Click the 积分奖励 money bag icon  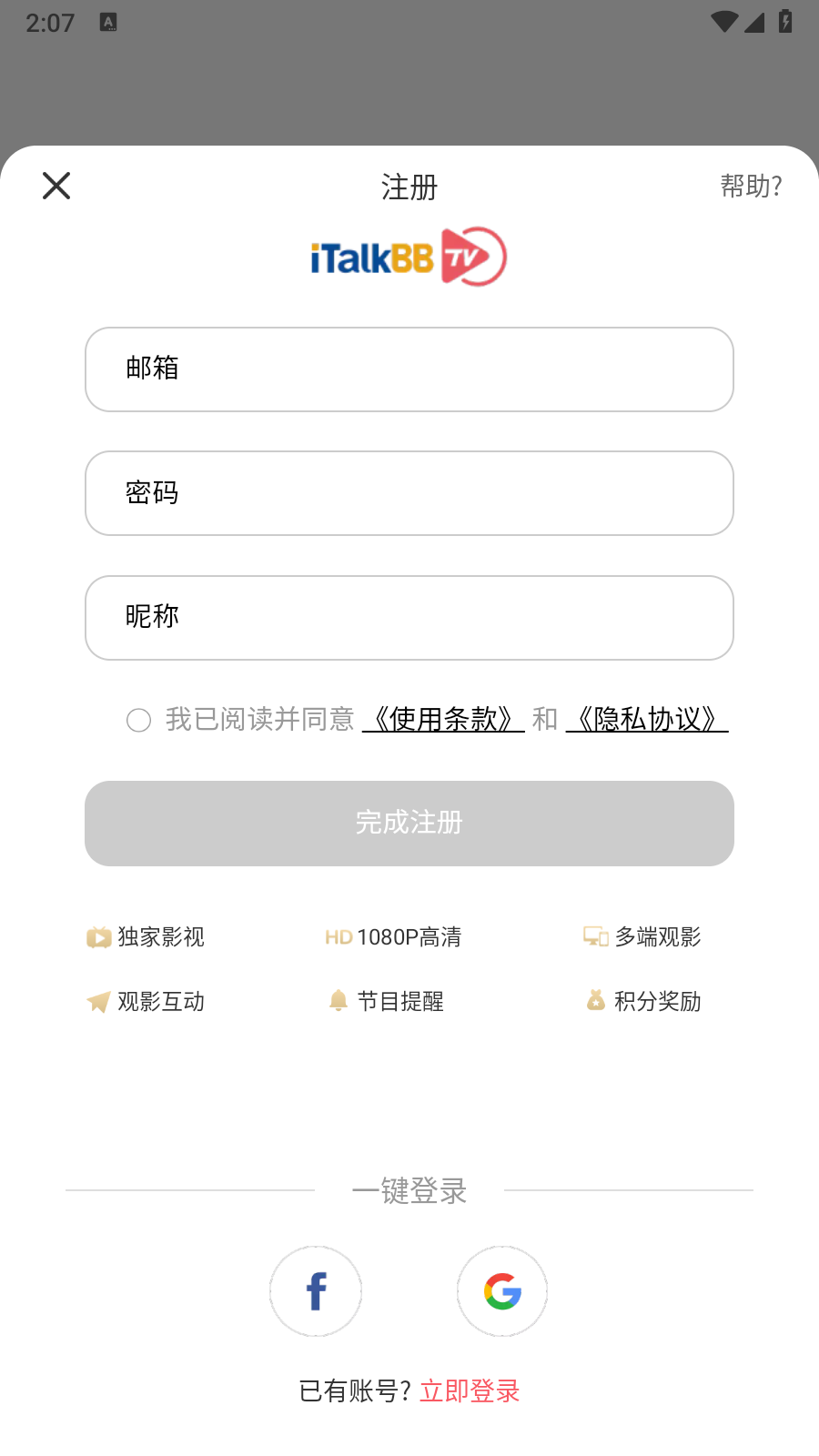coord(595,1001)
